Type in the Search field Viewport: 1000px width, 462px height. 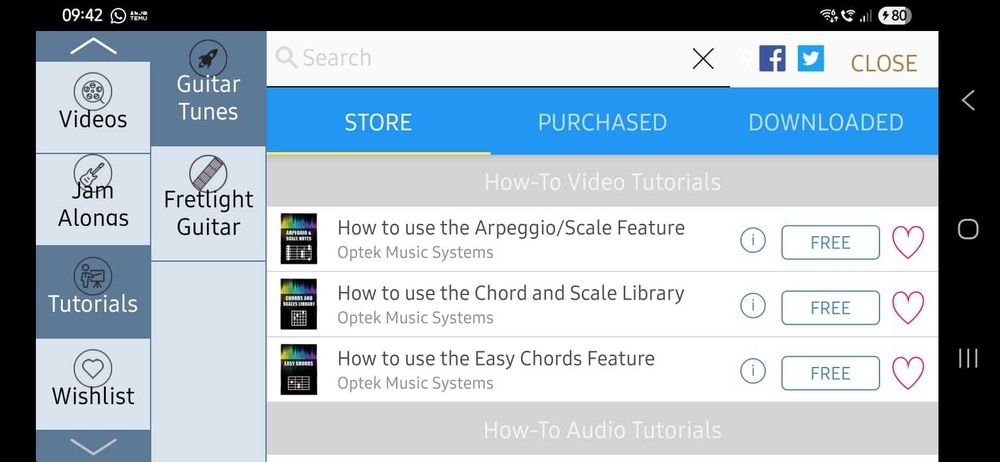tap(480, 59)
